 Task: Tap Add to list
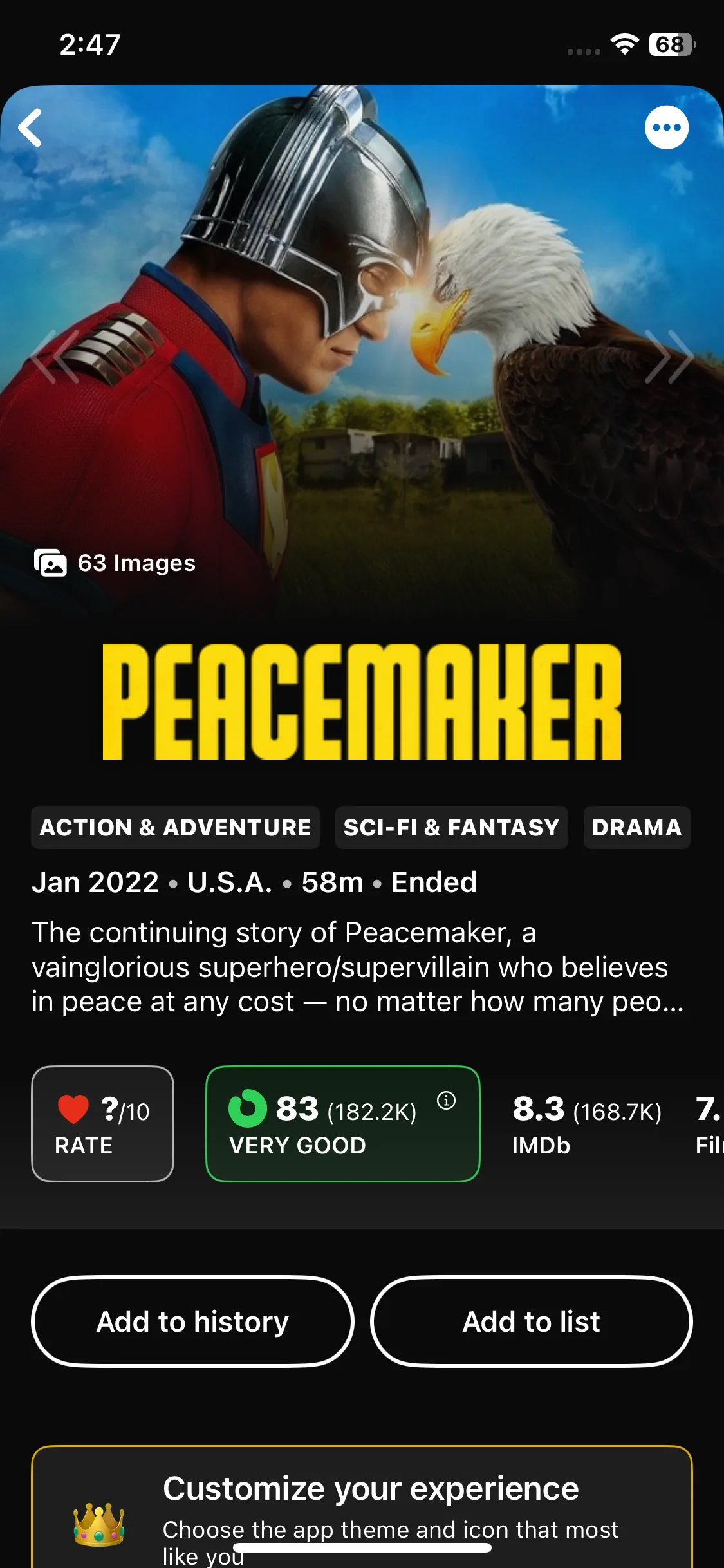click(x=532, y=1321)
